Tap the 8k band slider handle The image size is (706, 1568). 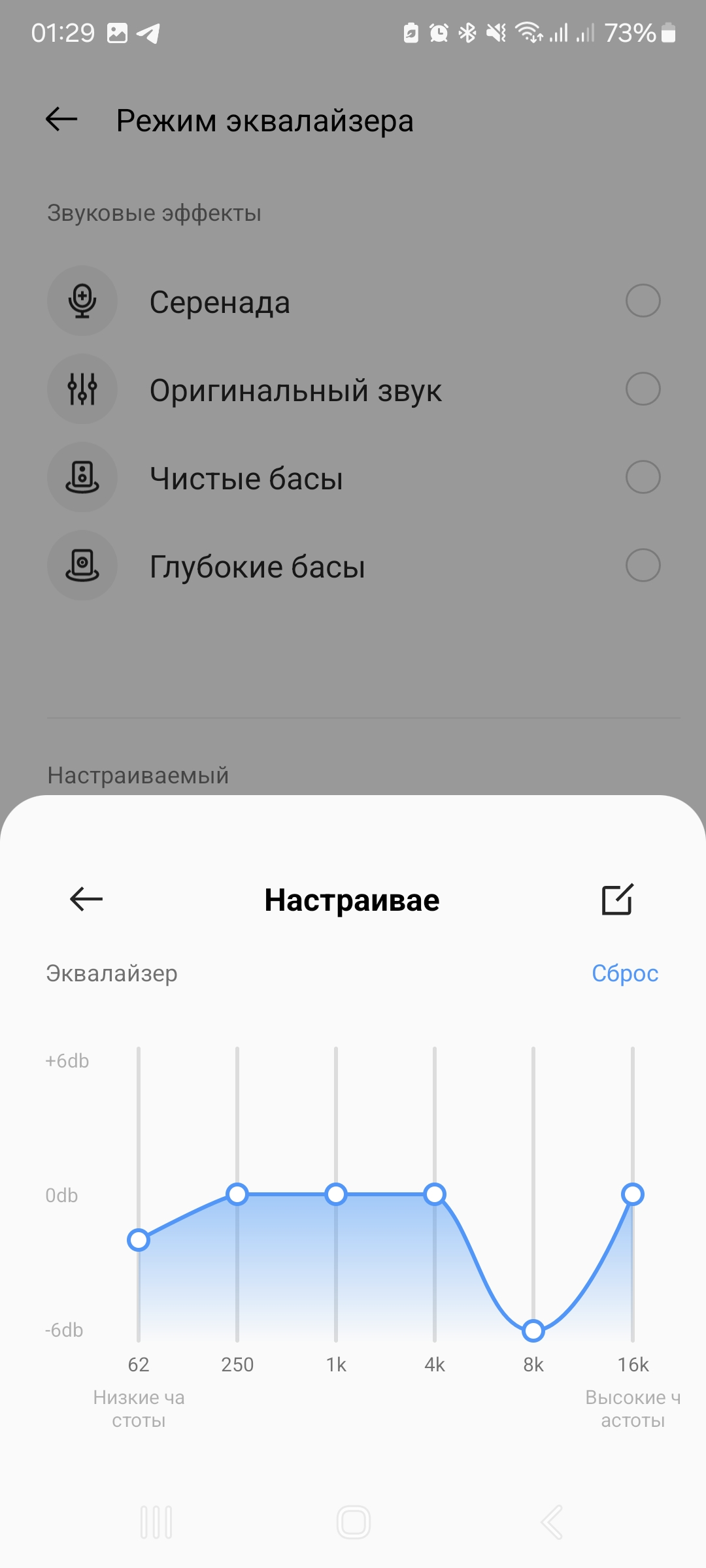tap(533, 1330)
